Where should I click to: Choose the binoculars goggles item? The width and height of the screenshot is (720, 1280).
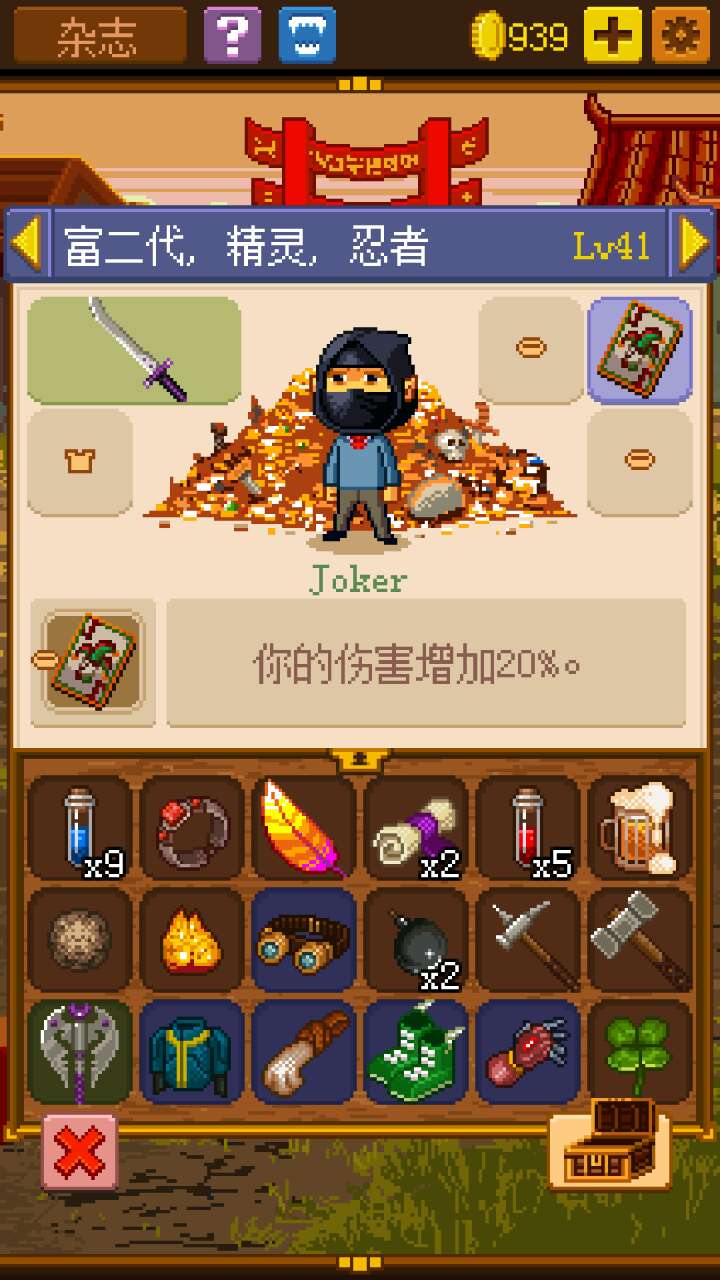[304, 940]
